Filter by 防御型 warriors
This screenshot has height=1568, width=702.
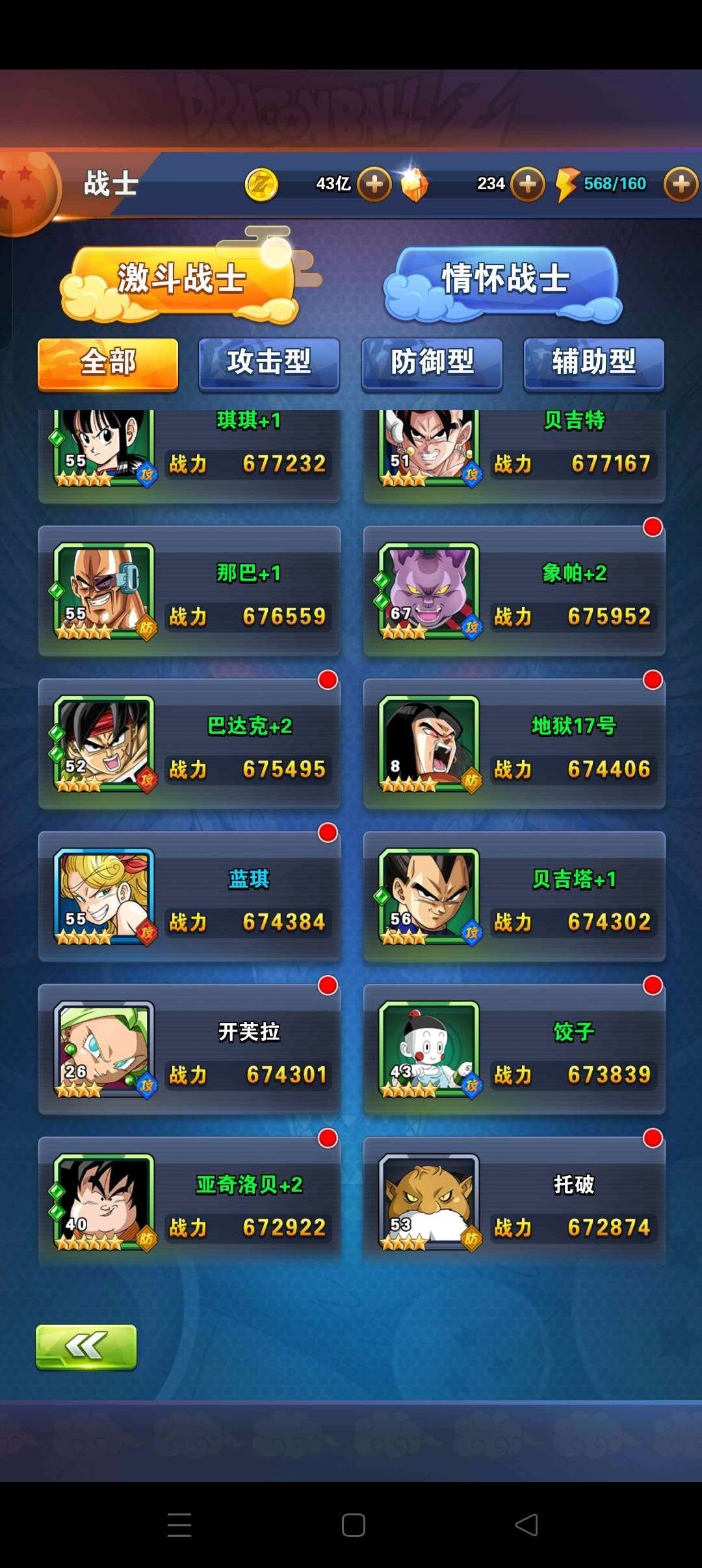click(x=432, y=363)
